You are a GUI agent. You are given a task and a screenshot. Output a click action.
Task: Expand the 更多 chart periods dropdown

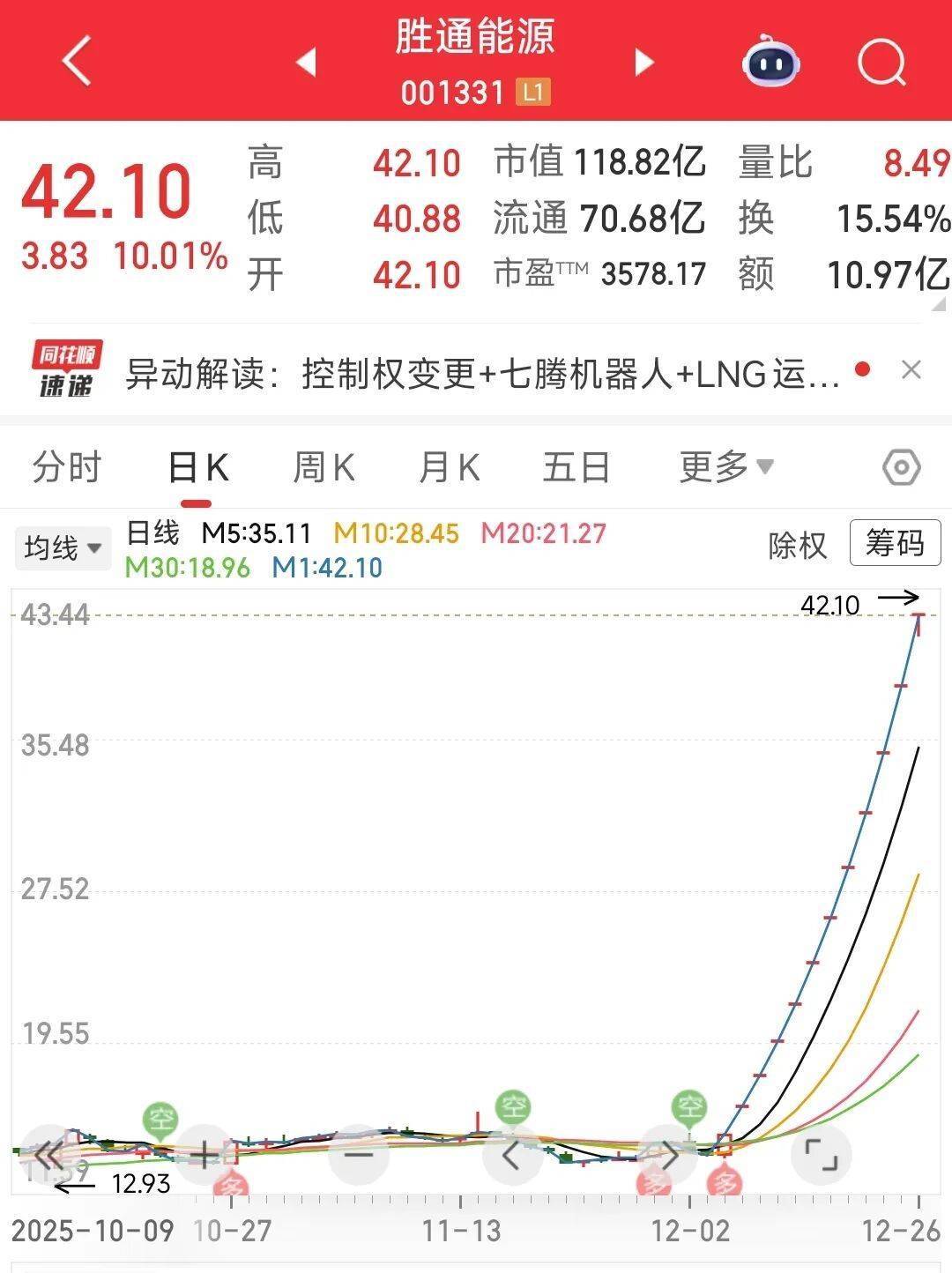pyautogui.click(x=725, y=467)
